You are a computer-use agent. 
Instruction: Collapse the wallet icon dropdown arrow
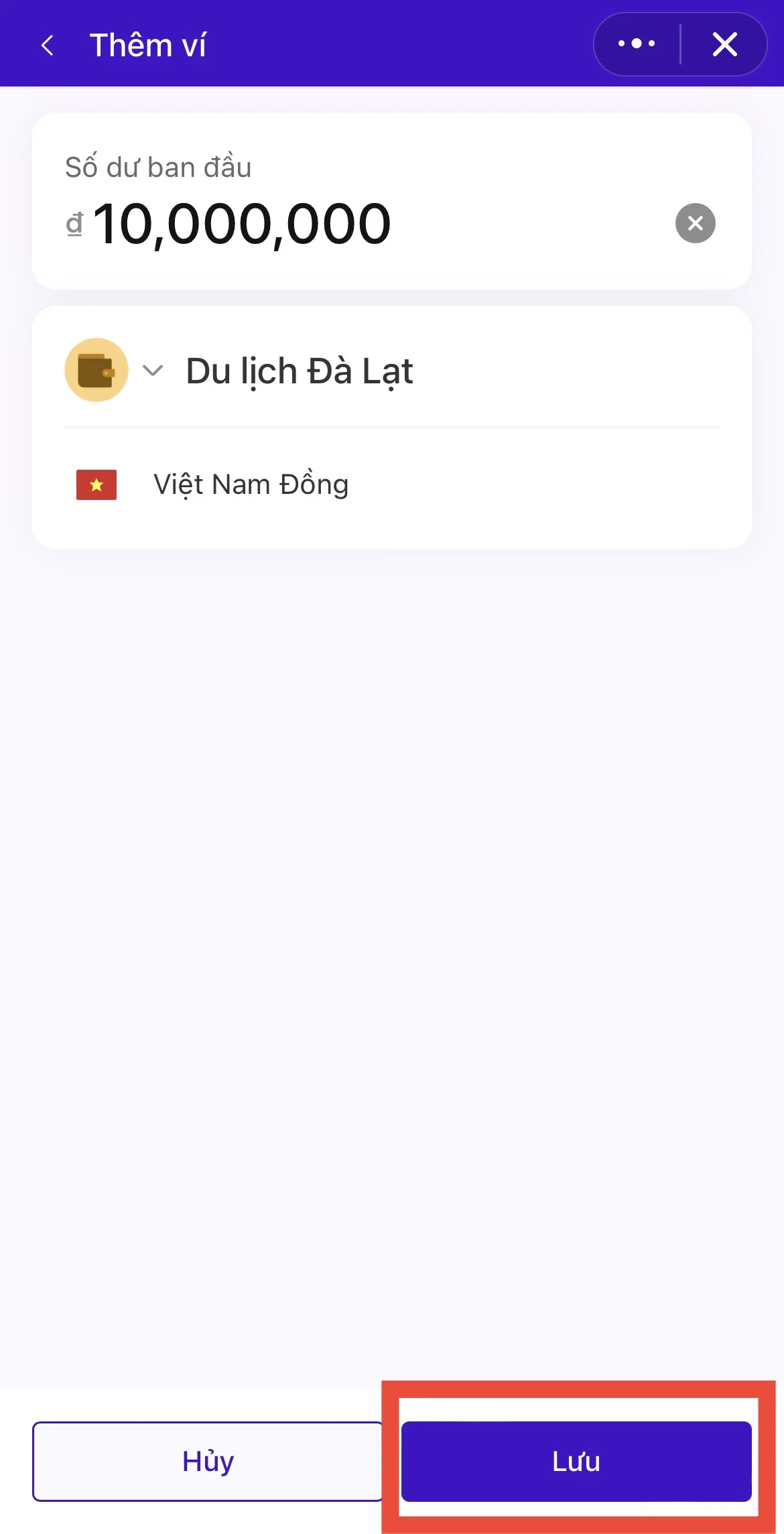(x=151, y=371)
